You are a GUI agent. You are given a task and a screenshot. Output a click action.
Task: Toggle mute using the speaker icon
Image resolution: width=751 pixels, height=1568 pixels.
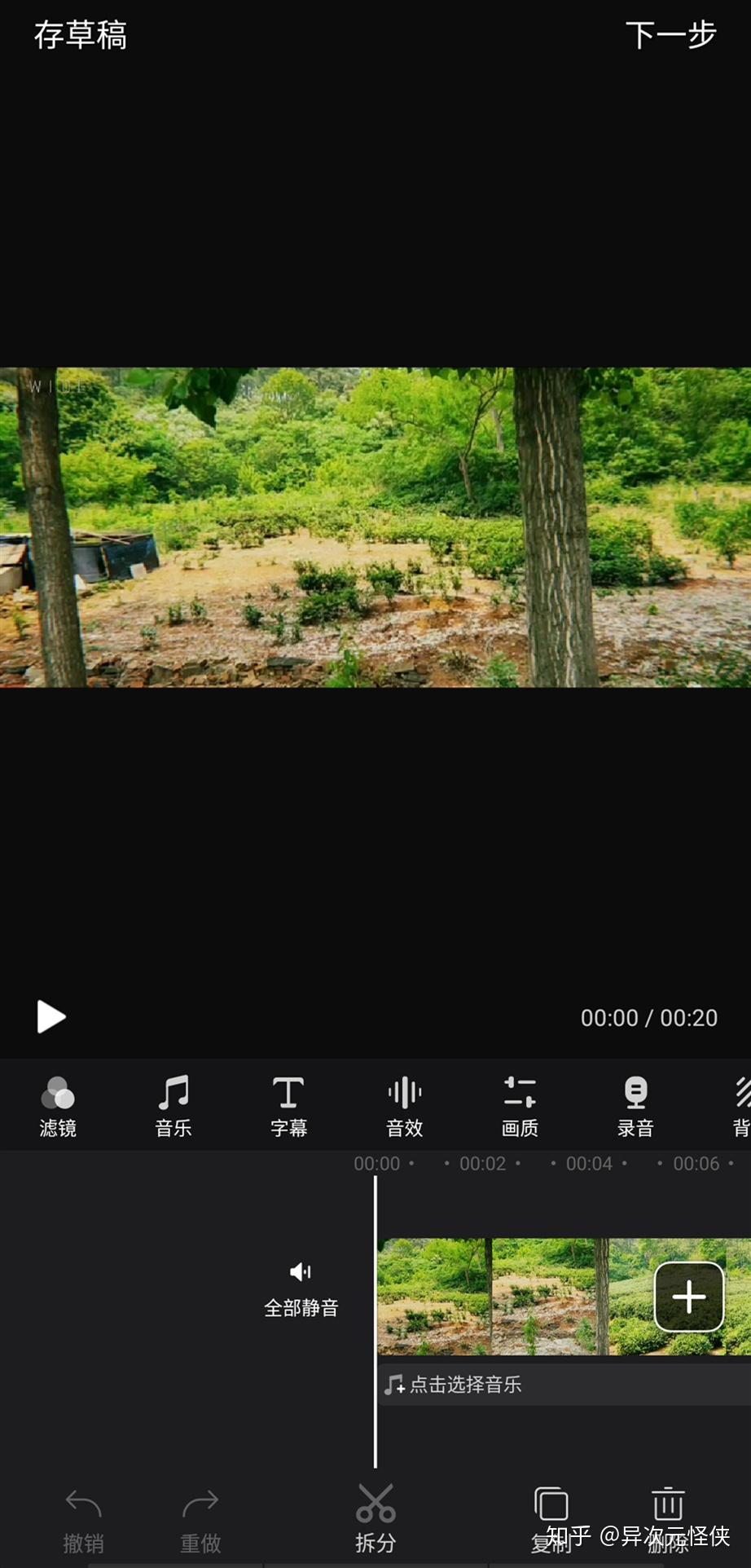(301, 1271)
